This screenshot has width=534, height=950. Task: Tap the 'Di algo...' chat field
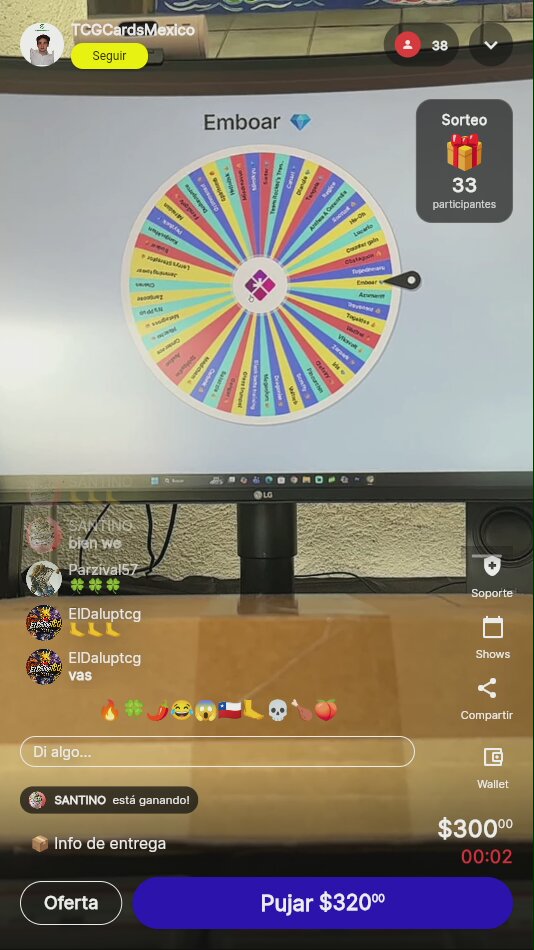218,752
